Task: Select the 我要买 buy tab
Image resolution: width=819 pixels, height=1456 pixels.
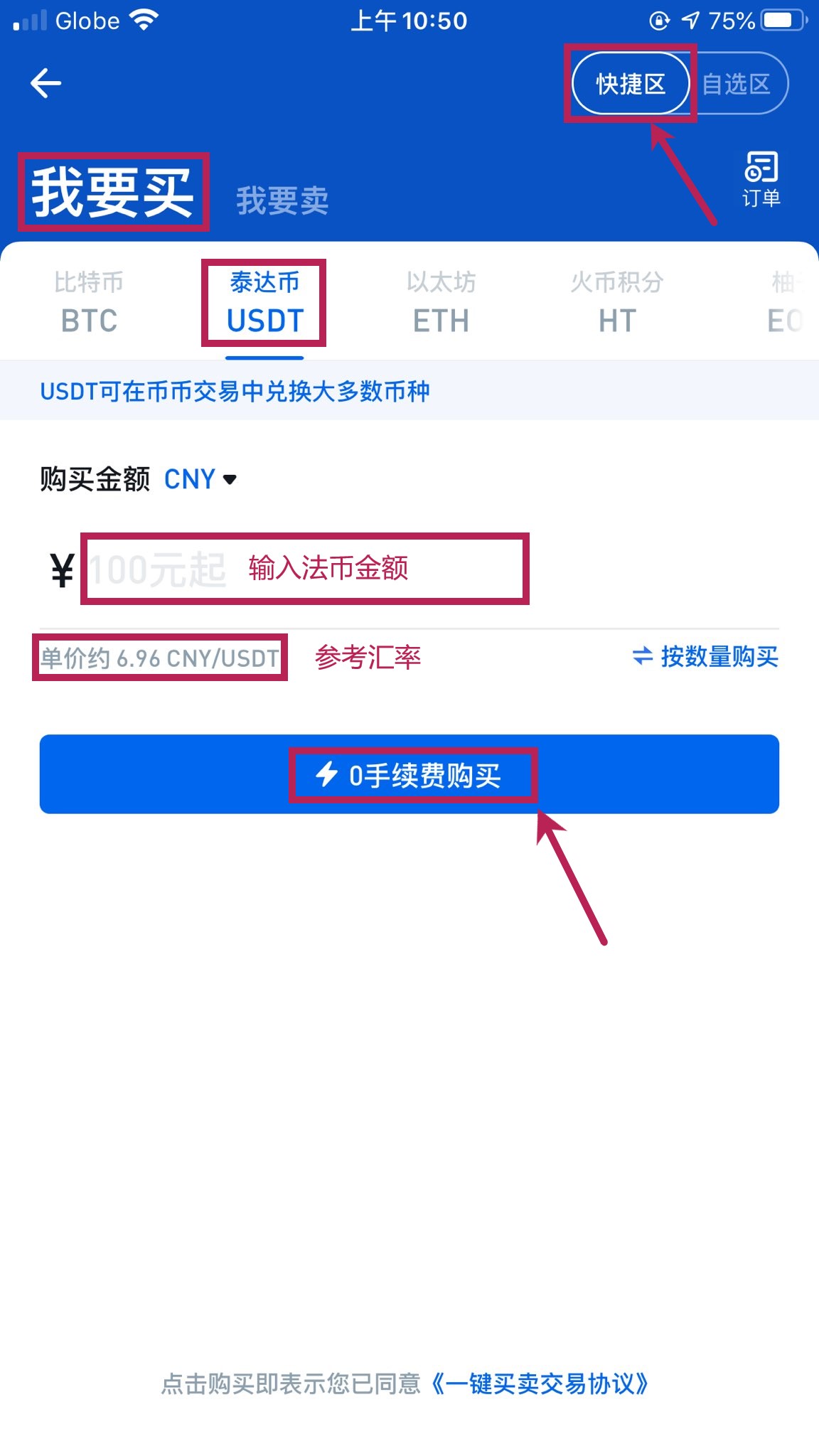Action: [x=112, y=193]
